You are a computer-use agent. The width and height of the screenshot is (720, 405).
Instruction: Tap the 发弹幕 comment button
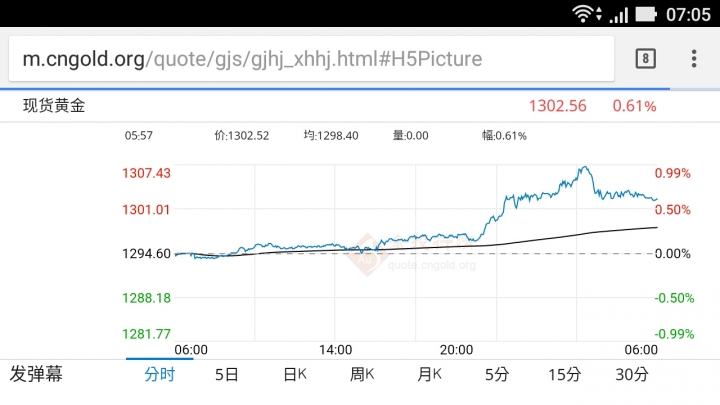(37, 375)
